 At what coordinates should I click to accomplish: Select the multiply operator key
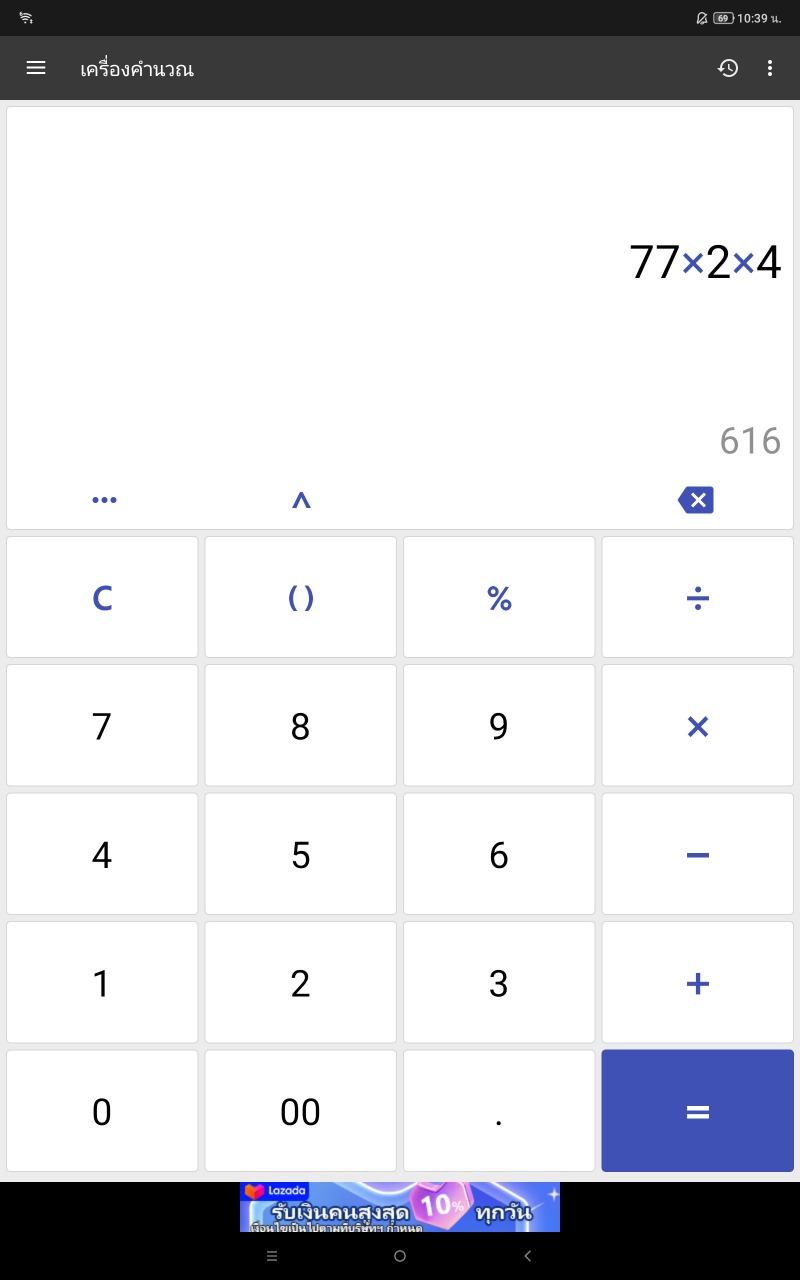coord(697,726)
